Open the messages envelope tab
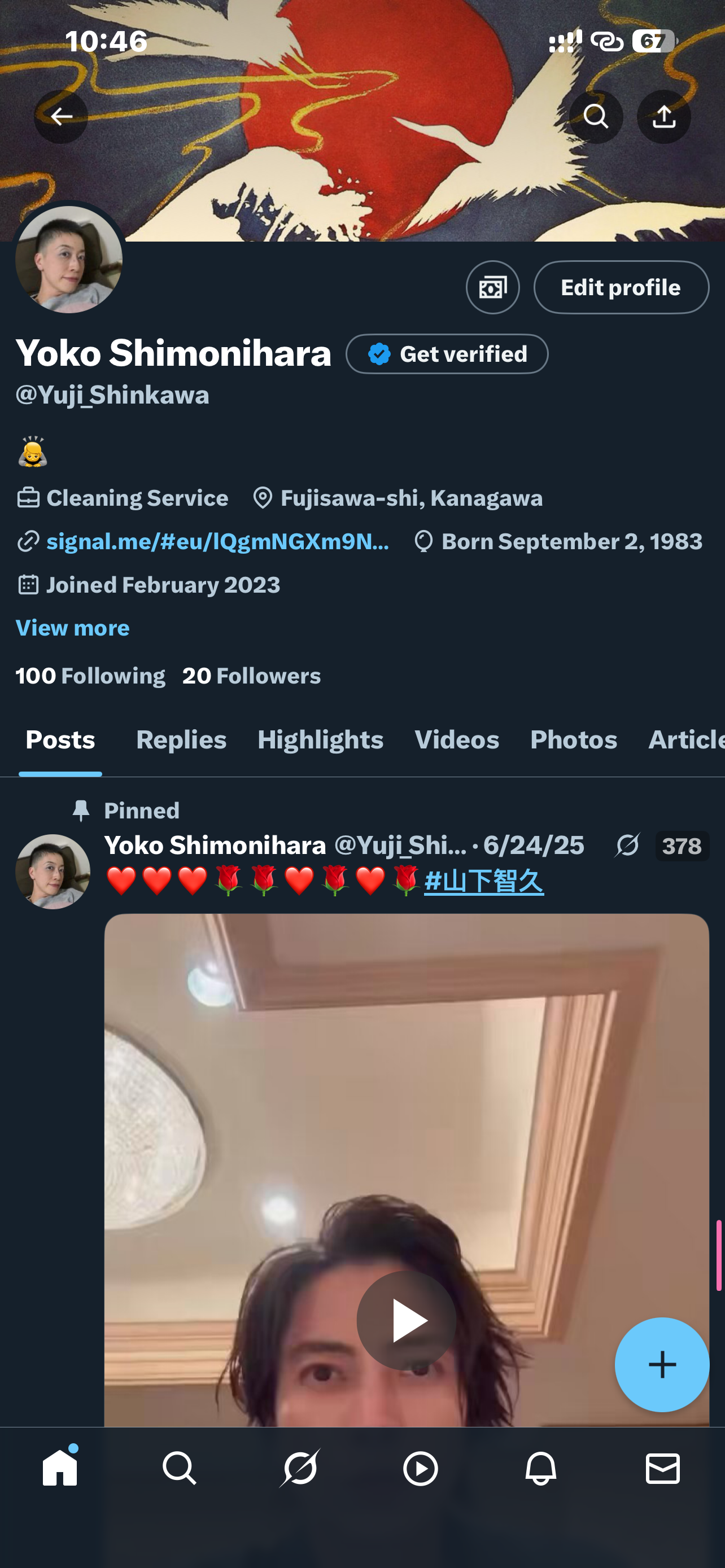 click(662, 1468)
